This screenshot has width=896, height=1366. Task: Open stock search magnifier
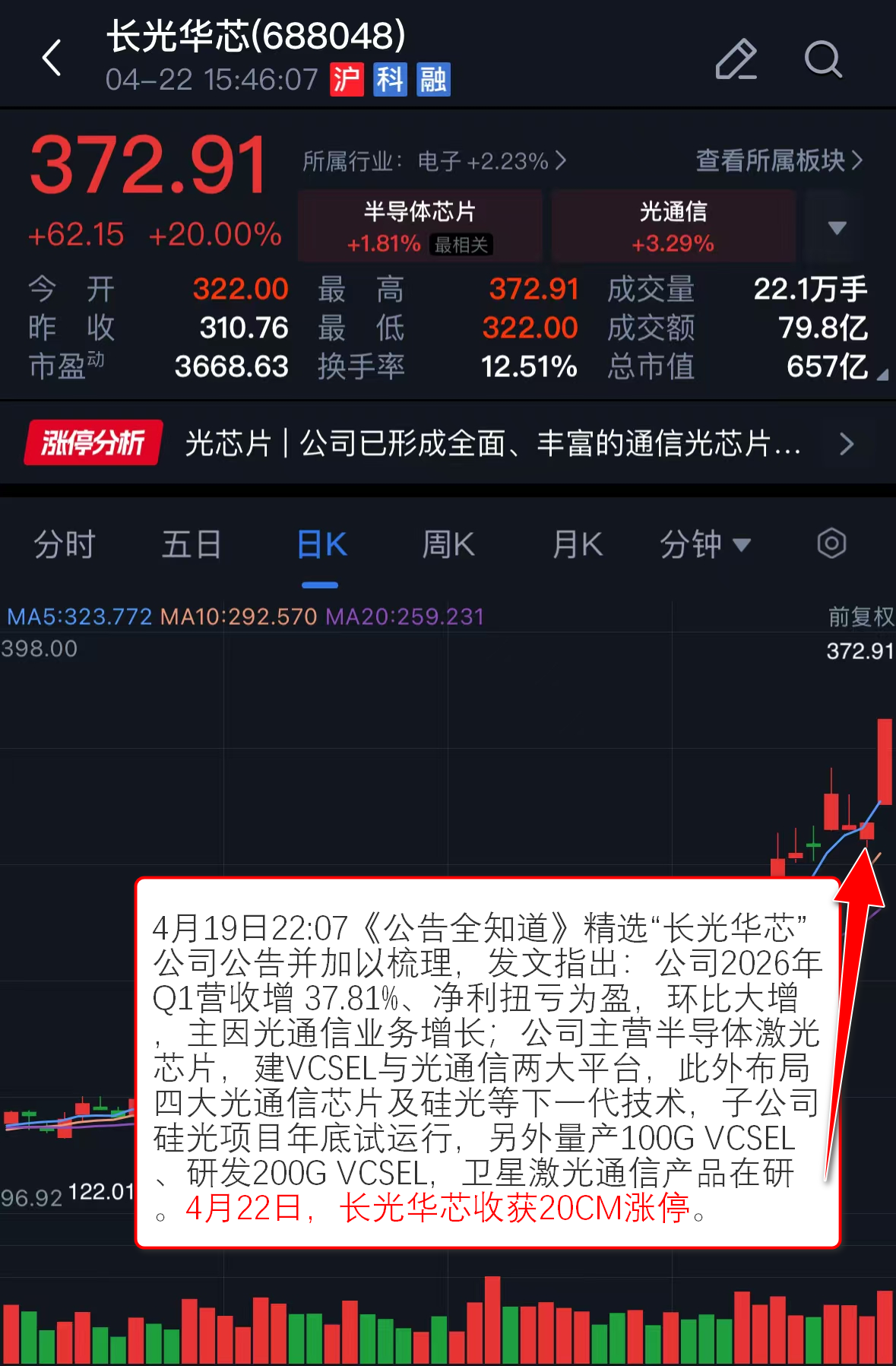(823, 59)
